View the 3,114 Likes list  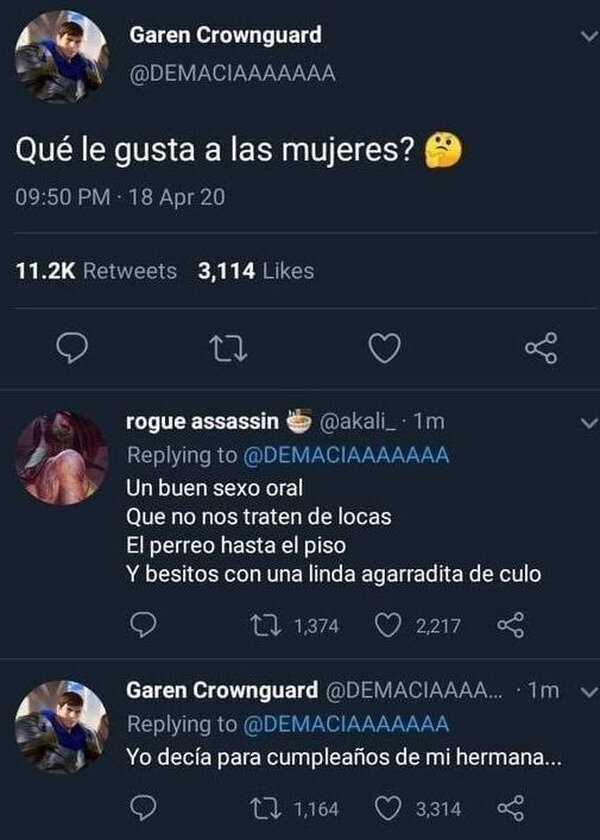(x=256, y=271)
